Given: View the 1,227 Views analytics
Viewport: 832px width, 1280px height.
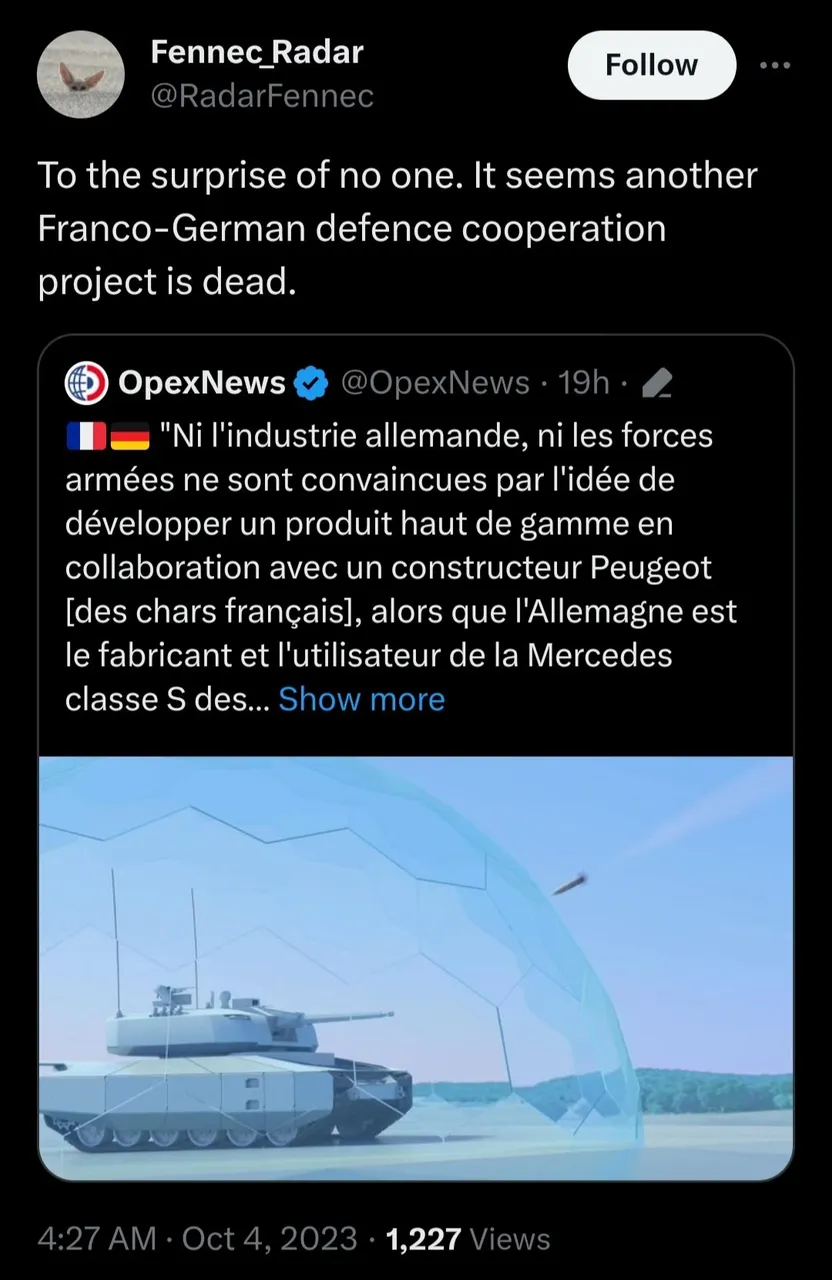Looking at the screenshot, I should [x=467, y=1239].
